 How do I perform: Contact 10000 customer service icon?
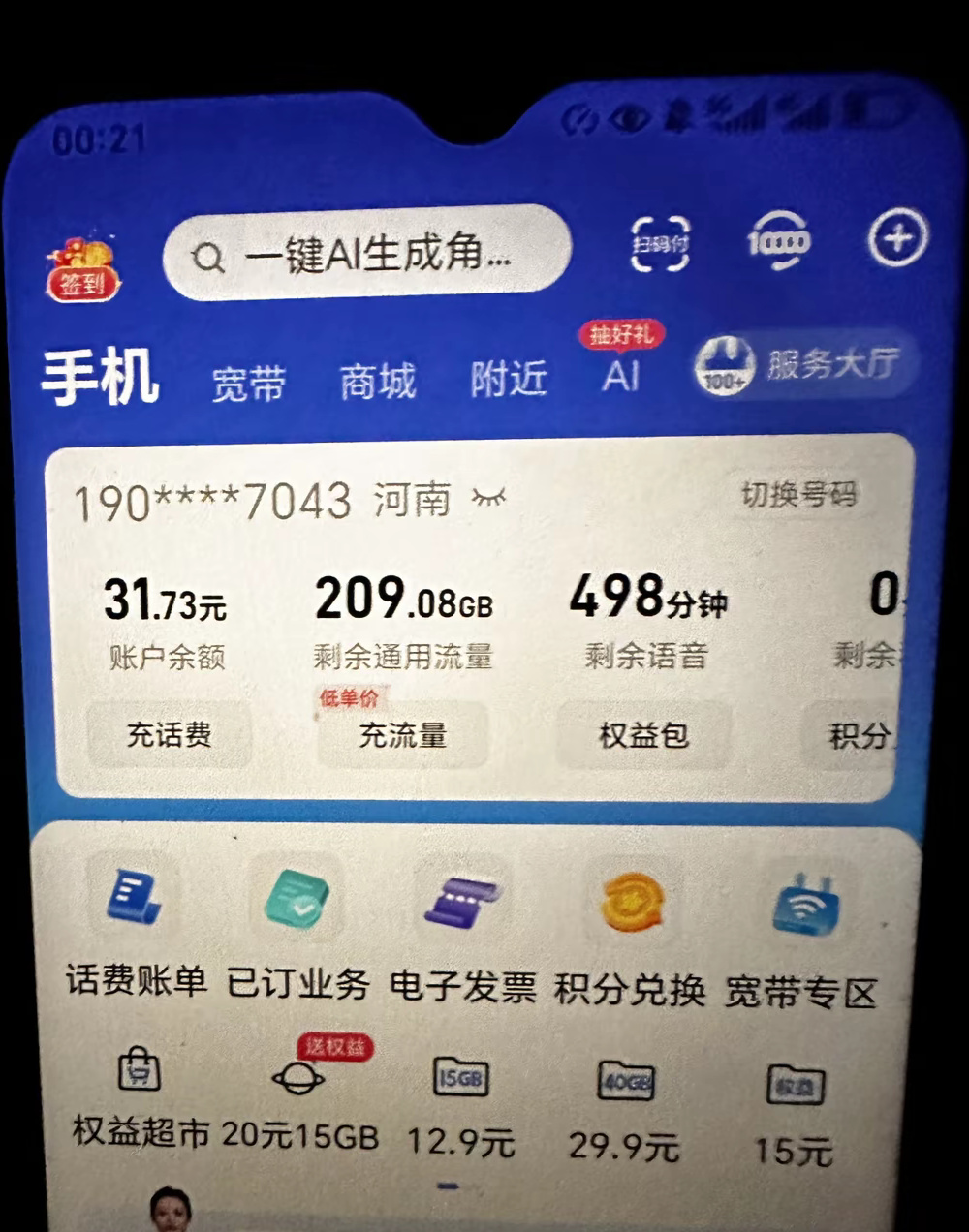click(779, 241)
